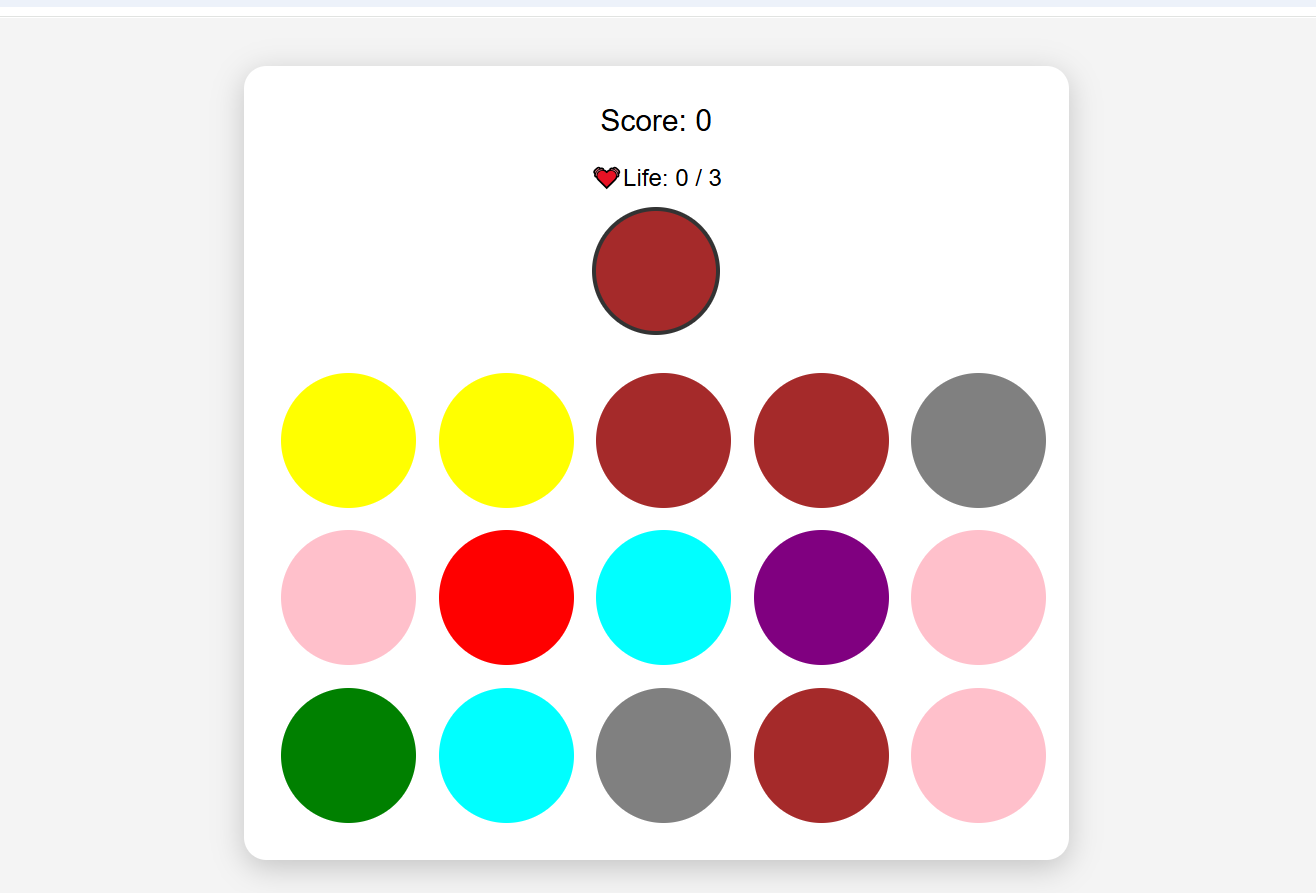The height and width of the screenshot is (893, 1316).
Task: Tap the red circle in the grid
Action: tap(506, 597)
